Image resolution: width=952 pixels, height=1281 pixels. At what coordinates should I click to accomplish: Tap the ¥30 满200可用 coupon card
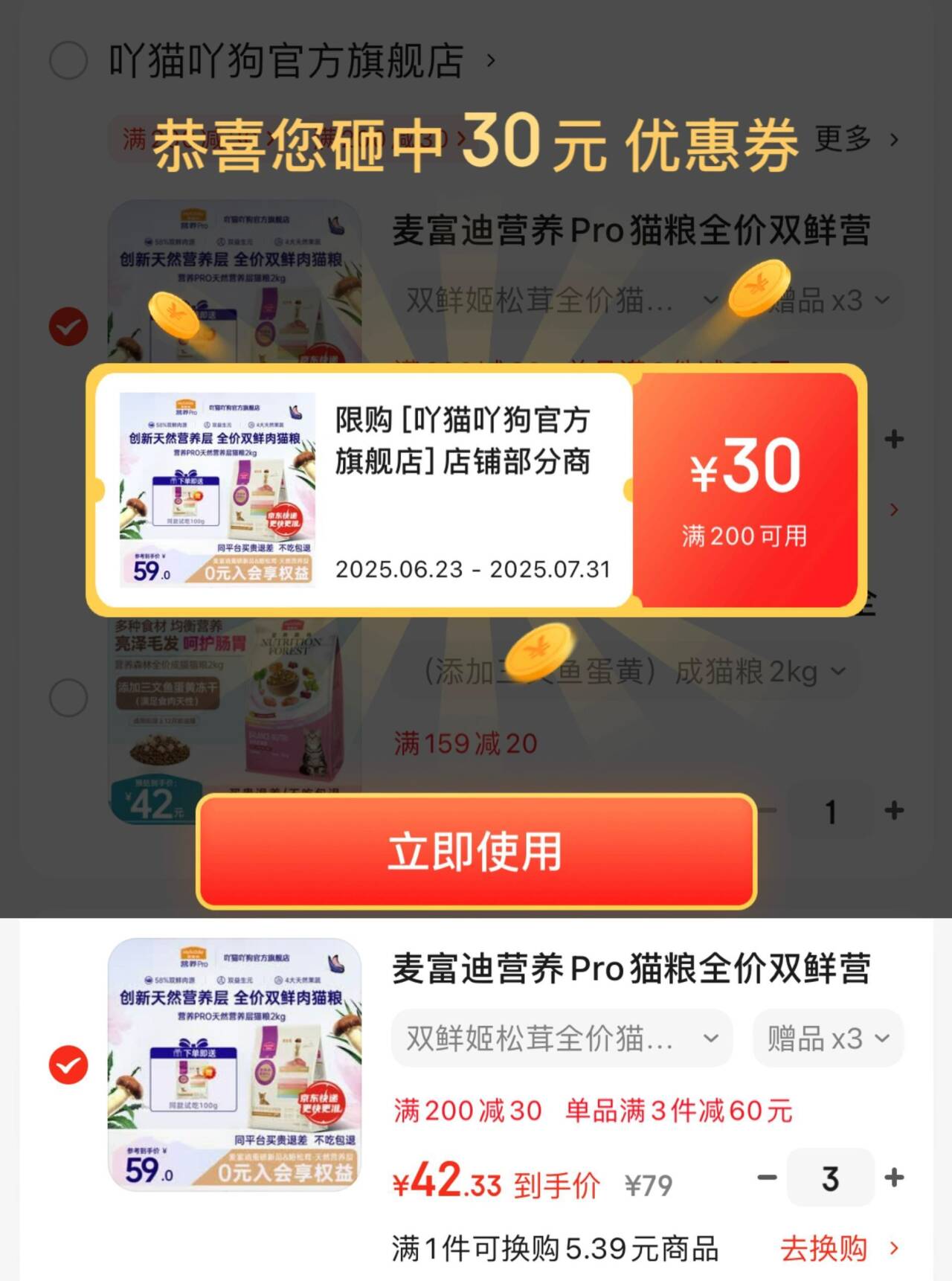pos(744,491)
